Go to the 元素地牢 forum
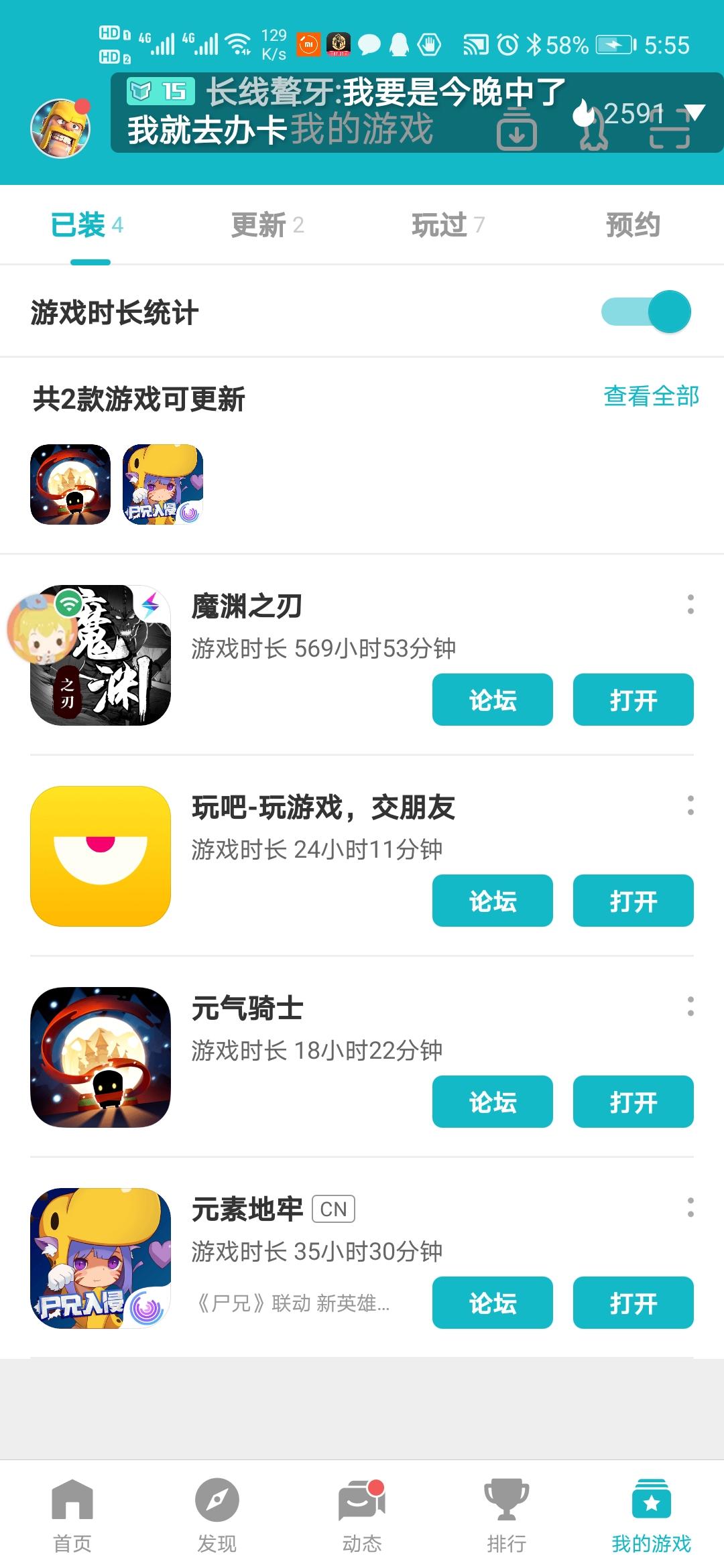The width and height of the screenshot is (724, 1568). click(493, 1303)
